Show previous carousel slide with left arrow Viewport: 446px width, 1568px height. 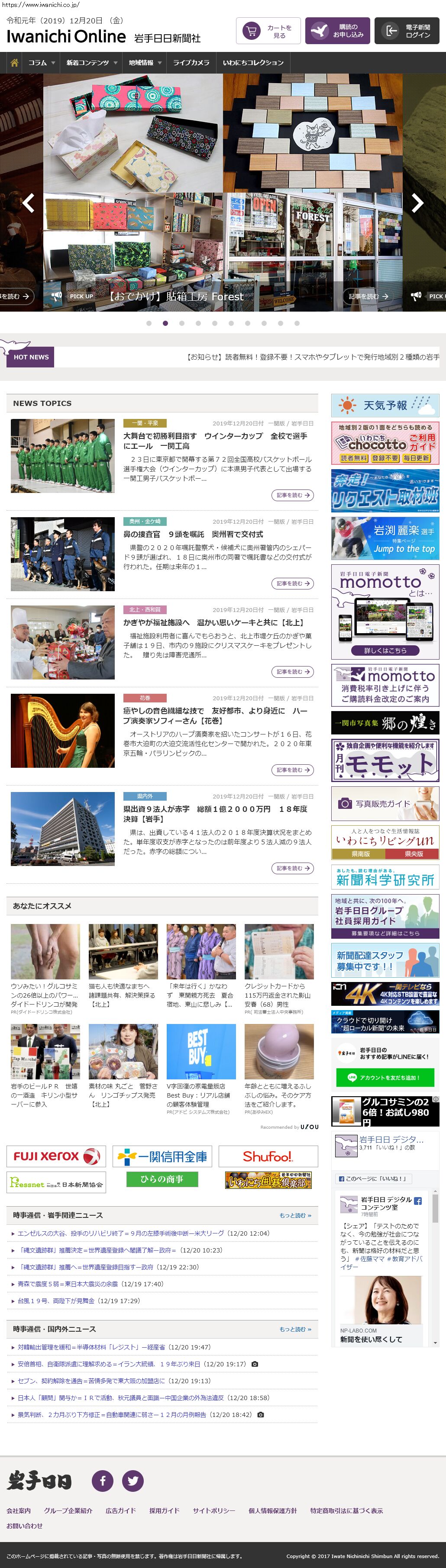(28, 203)
